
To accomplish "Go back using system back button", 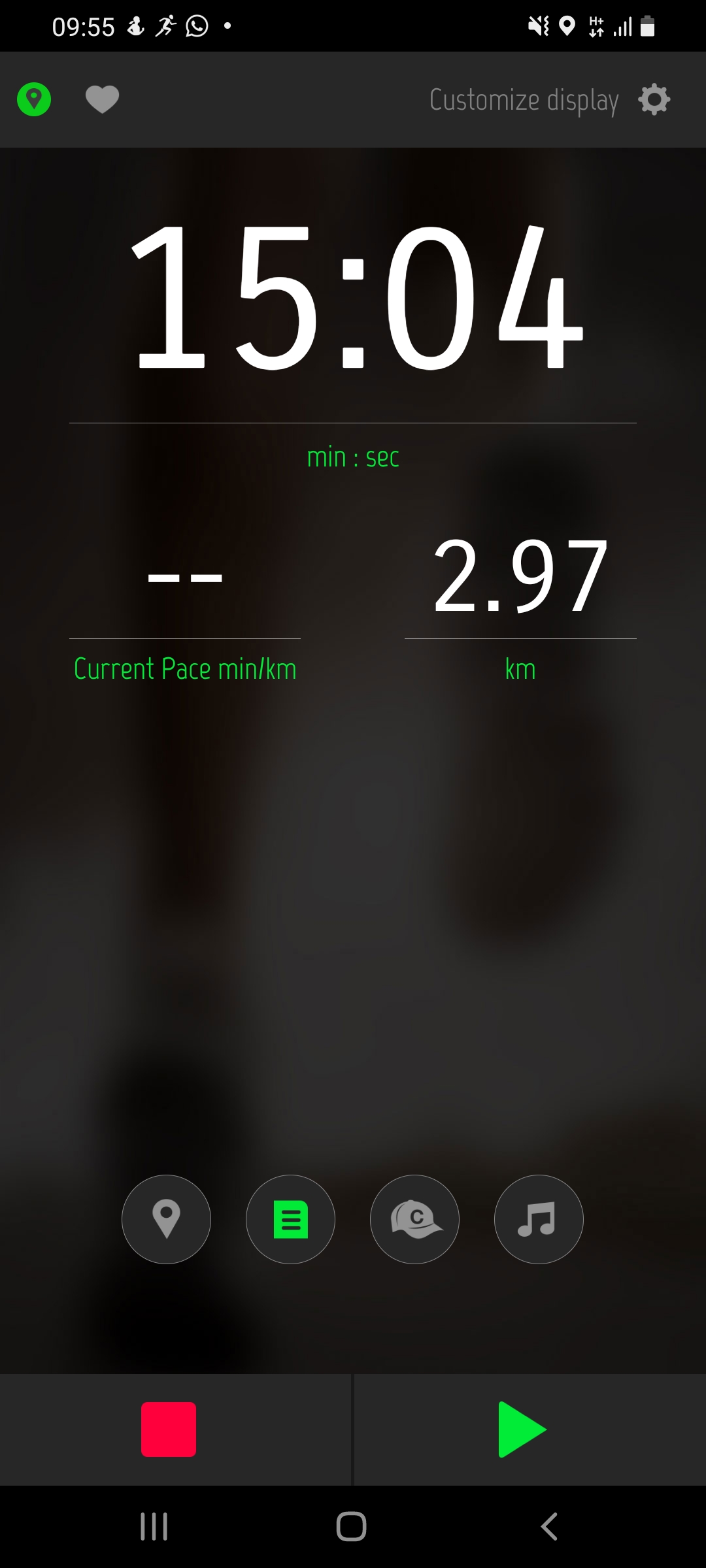I will click(x=549, y=1527).
